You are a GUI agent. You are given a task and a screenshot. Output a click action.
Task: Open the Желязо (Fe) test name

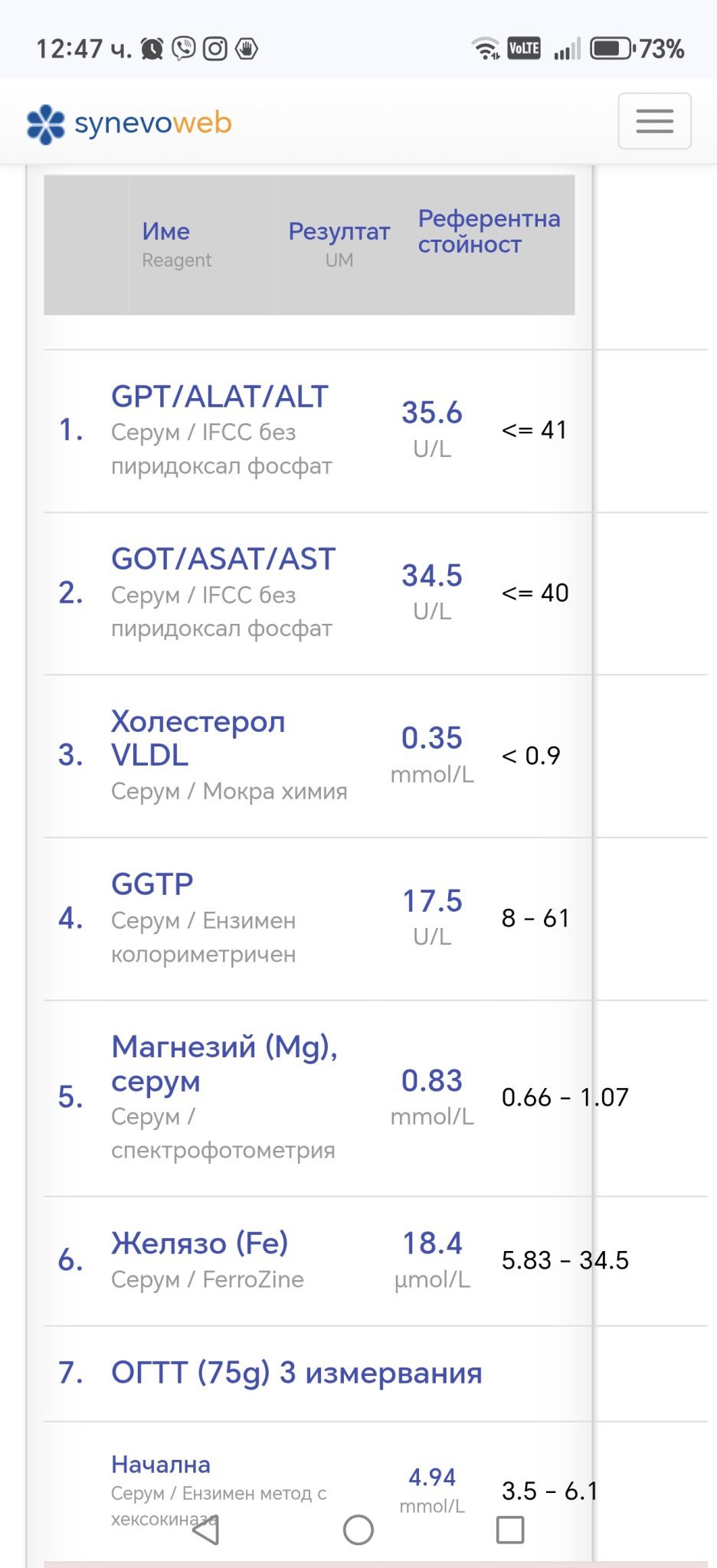coord(200,1243)
